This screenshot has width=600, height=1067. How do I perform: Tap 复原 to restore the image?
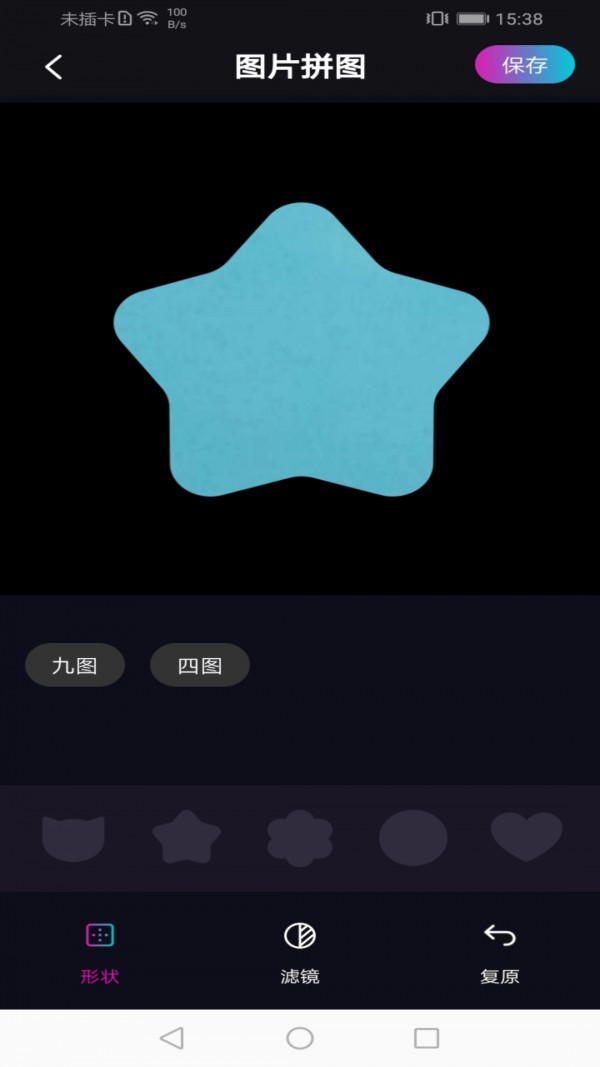click(499, 951)
